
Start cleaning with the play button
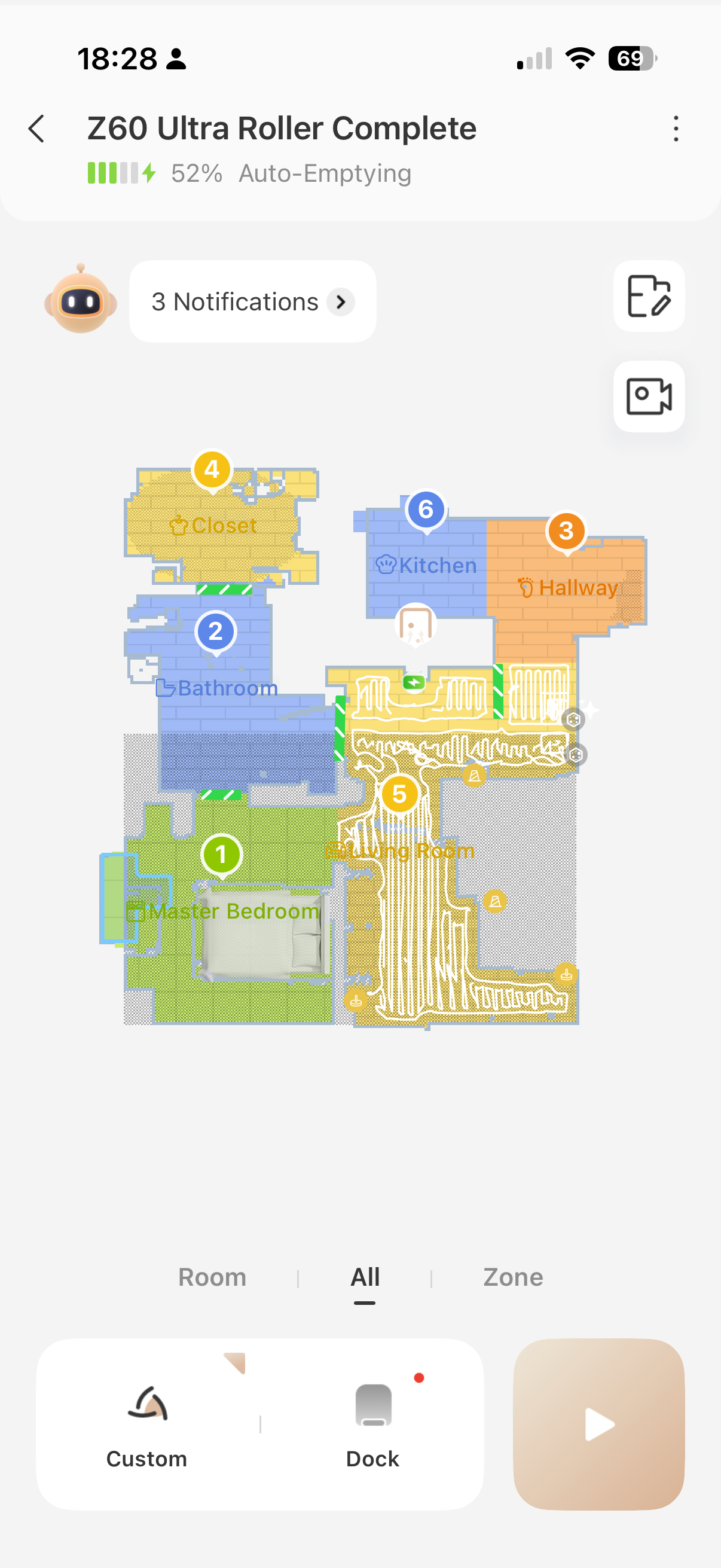click(598, 1424)
